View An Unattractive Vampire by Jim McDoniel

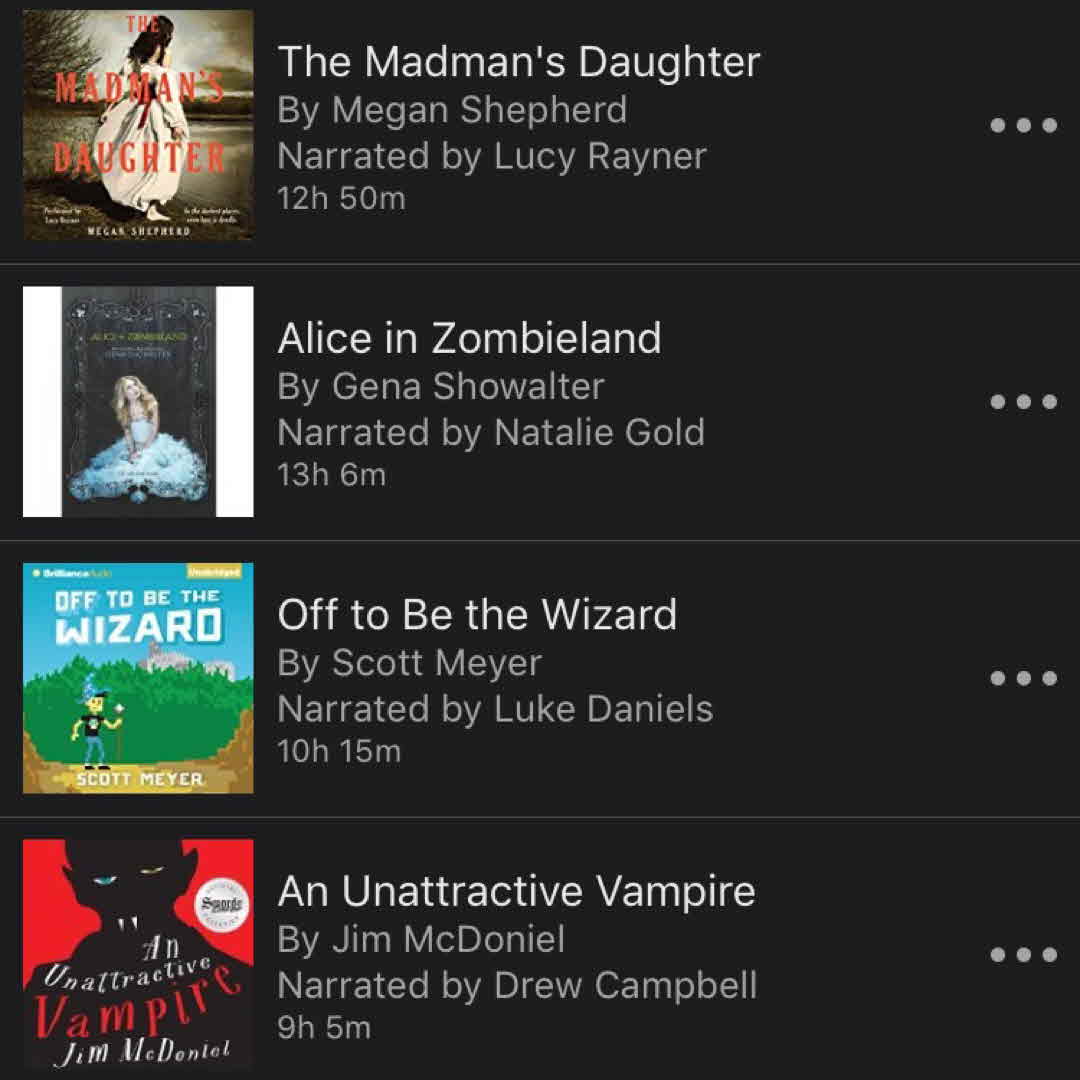pyautogui.click(x=516, y=891)
